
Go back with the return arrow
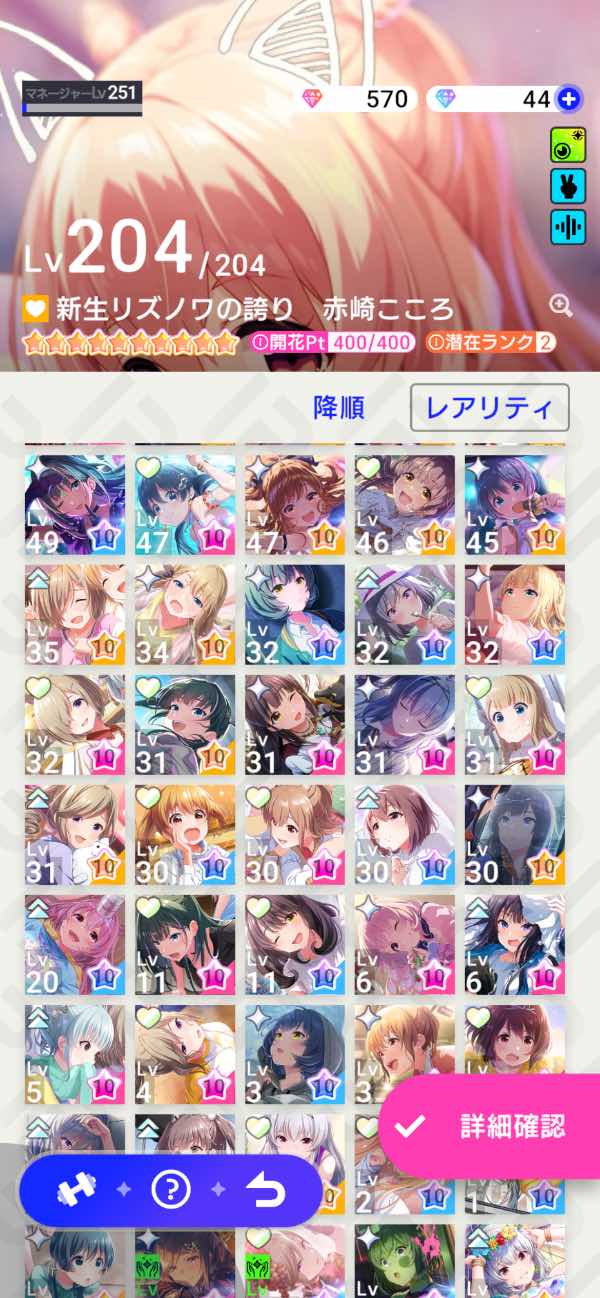(266, 1189)
